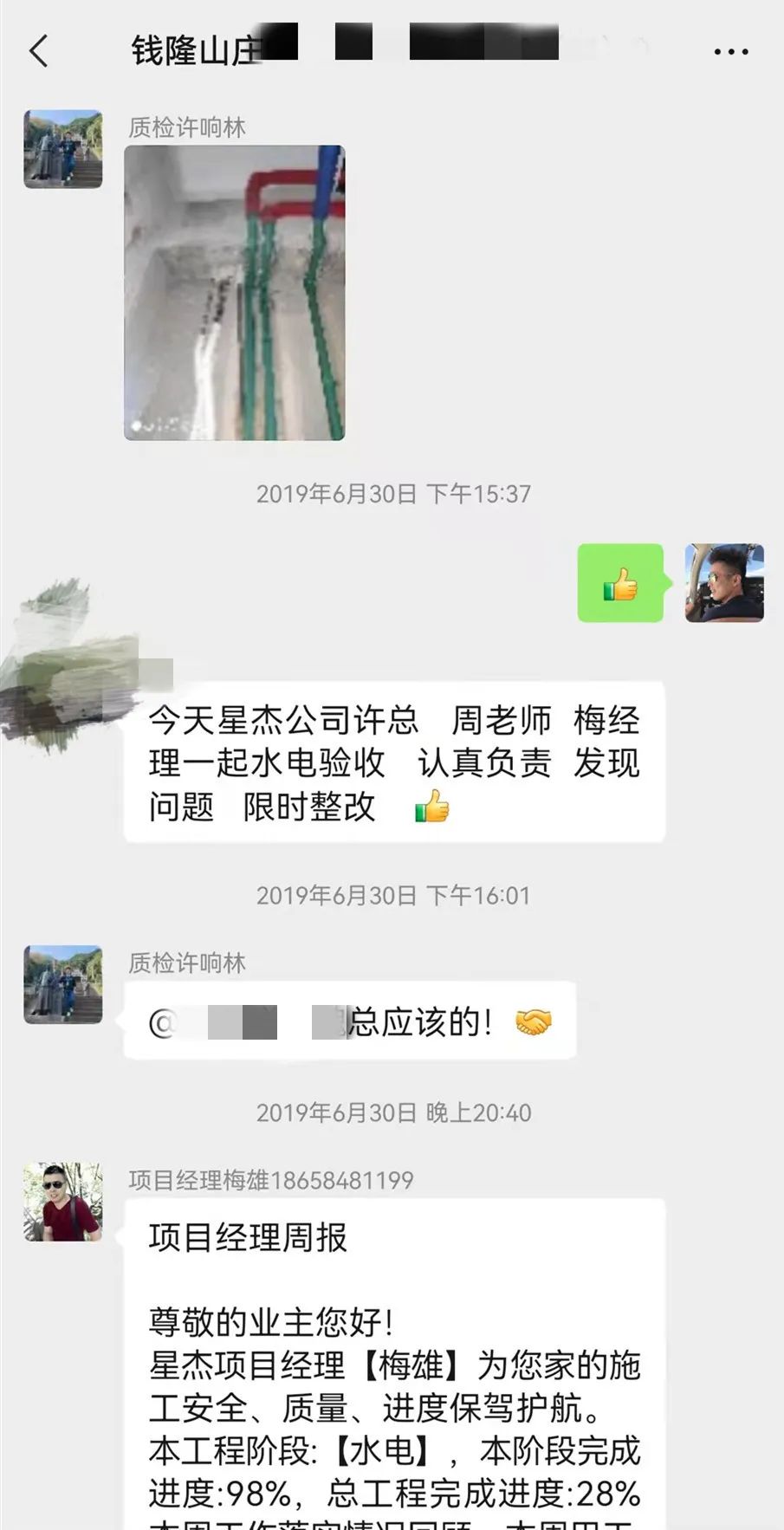The height and width of the screenshot is (1530, 784).
Task: Open the chat settings via the three-dot icon
Action: coord(730,50)
